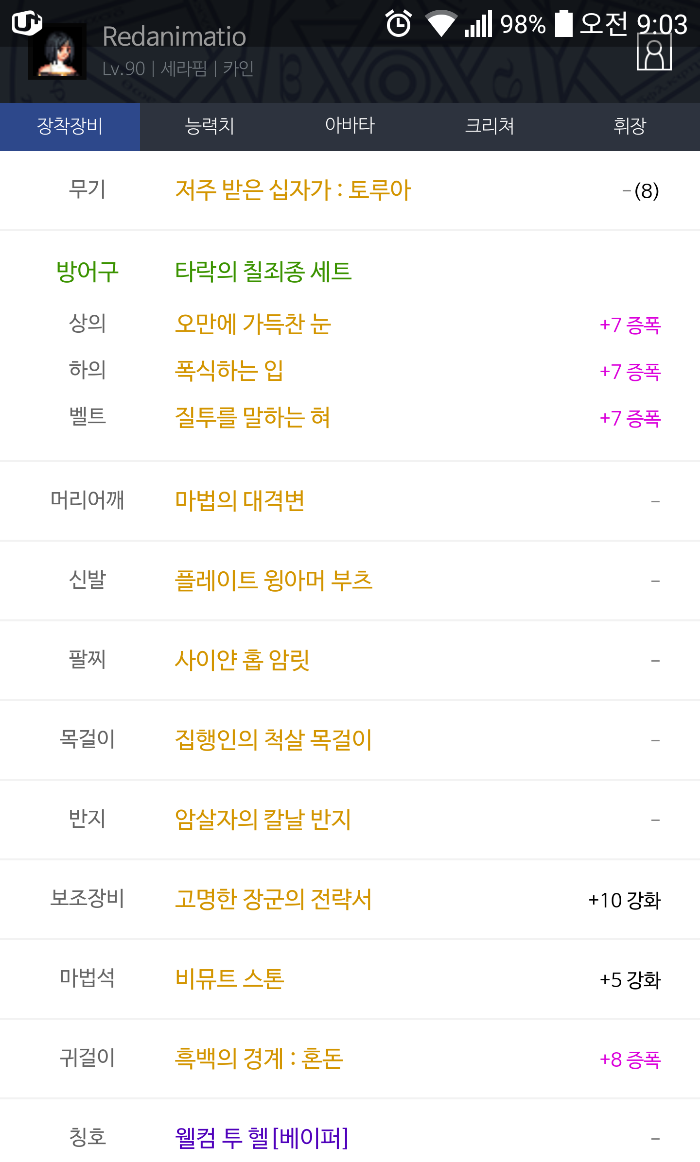The height and width of the screenshot is (1162, 700).
Task: Switch to the 휘장 tab
Action: click(x=629, y=126)
